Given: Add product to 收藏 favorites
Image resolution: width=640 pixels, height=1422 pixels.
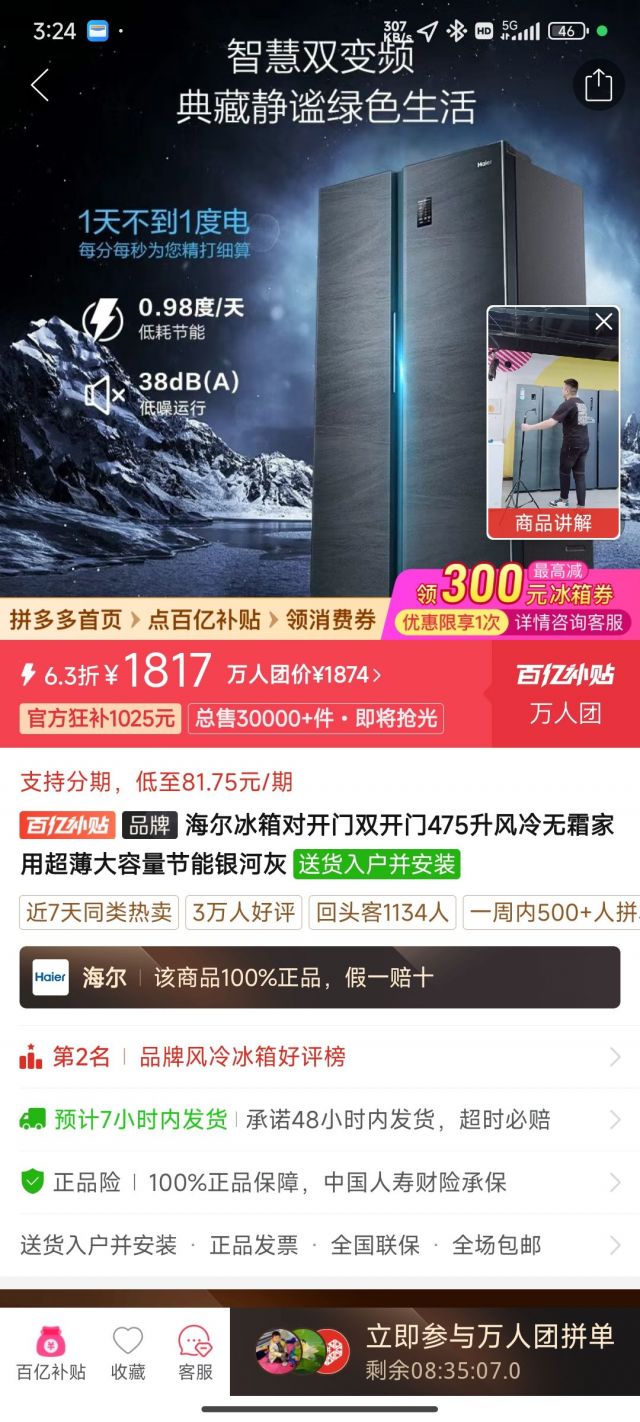Looking at the screenshot, I should (128, 1353).
